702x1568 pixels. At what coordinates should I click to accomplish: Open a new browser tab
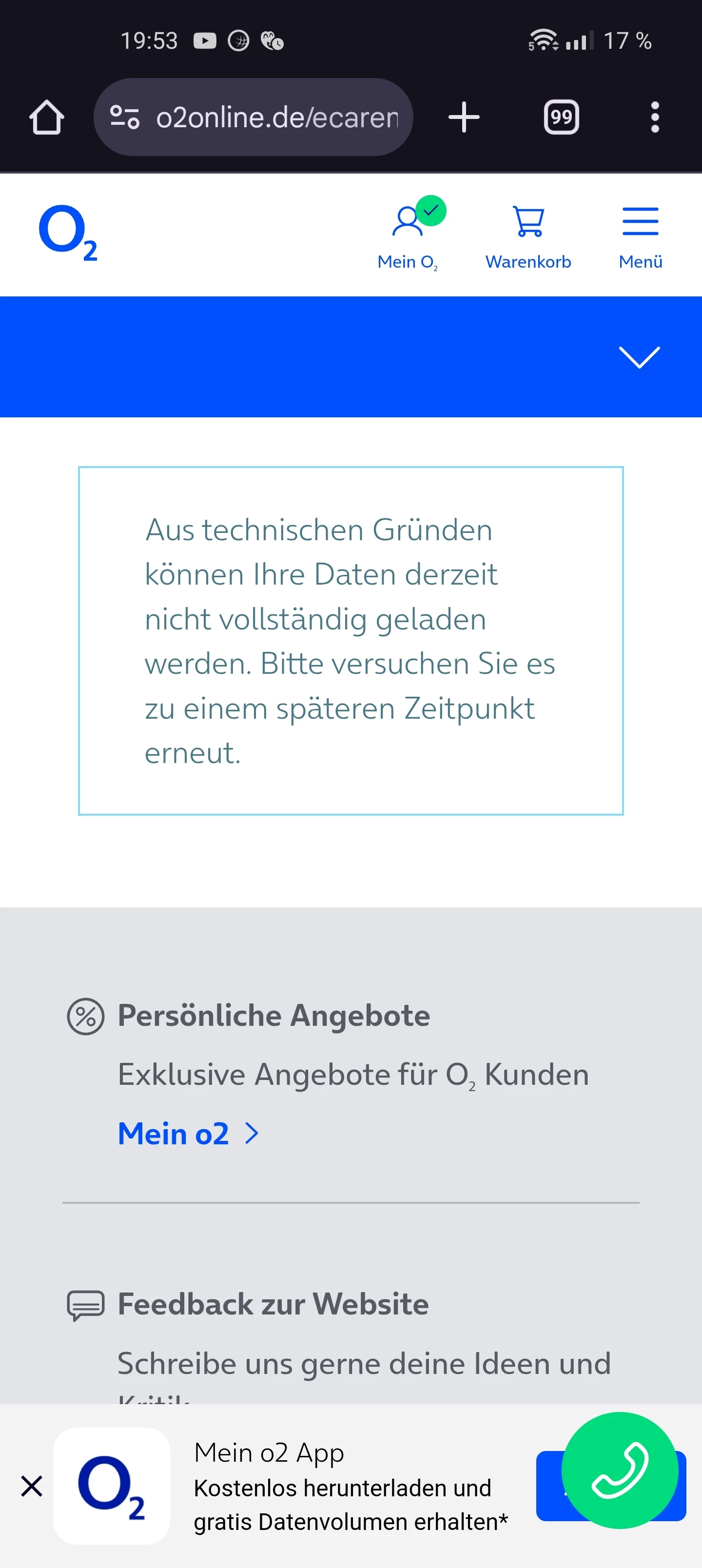point(464,117)
